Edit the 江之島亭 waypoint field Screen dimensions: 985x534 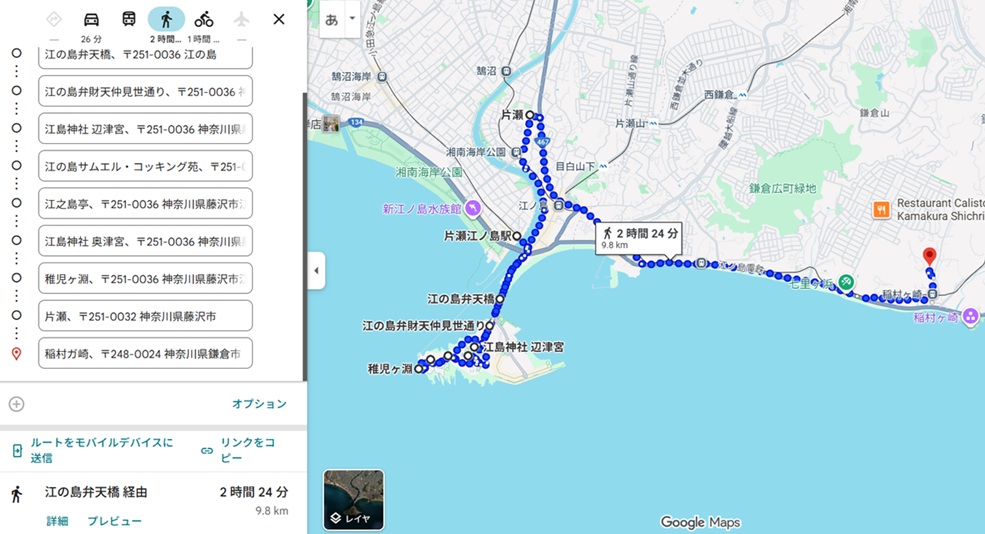point(145,203)
